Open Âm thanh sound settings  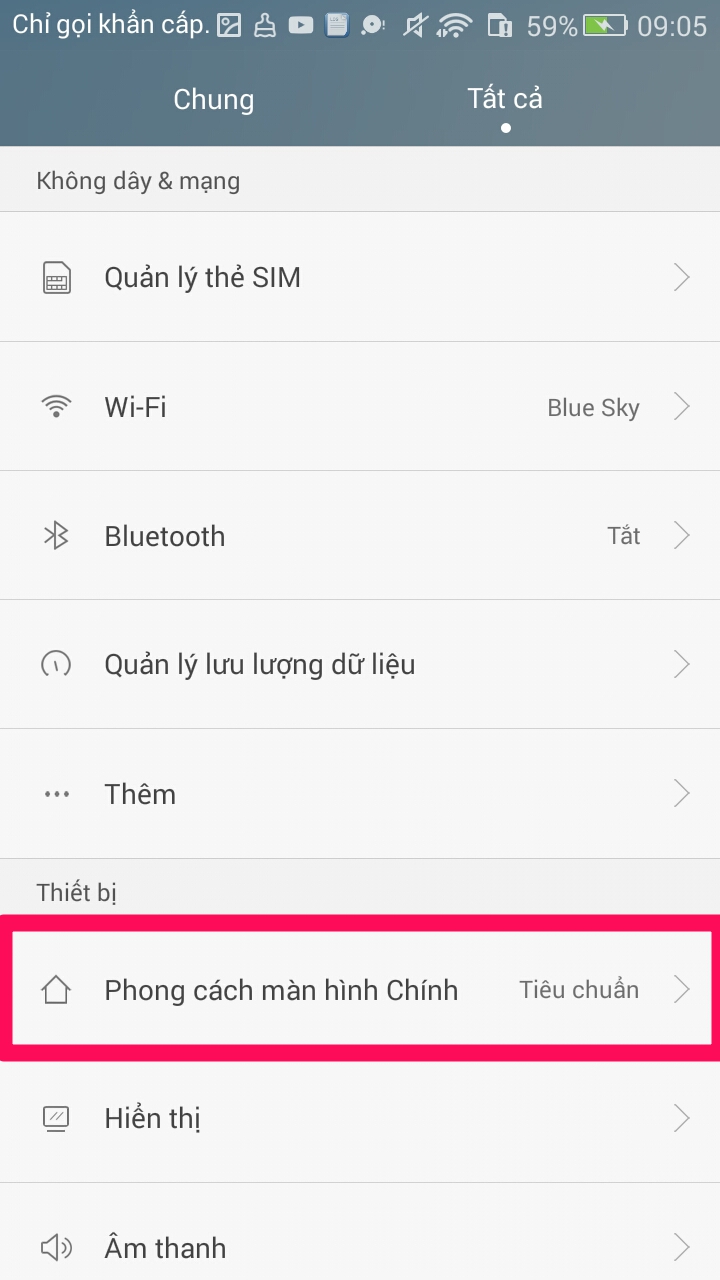pyautogui.click(x=360, y=1247)
